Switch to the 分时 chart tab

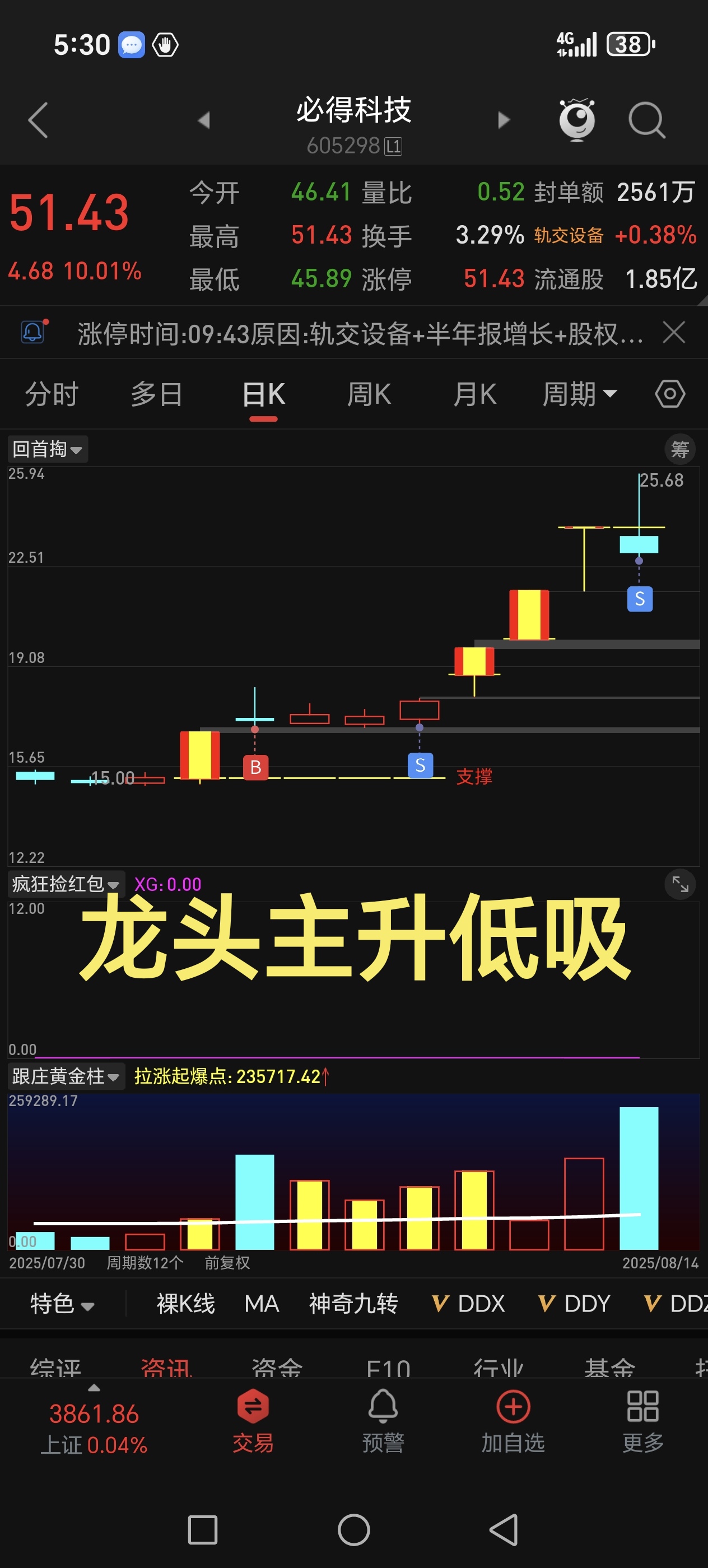click(x=52, y=394)
